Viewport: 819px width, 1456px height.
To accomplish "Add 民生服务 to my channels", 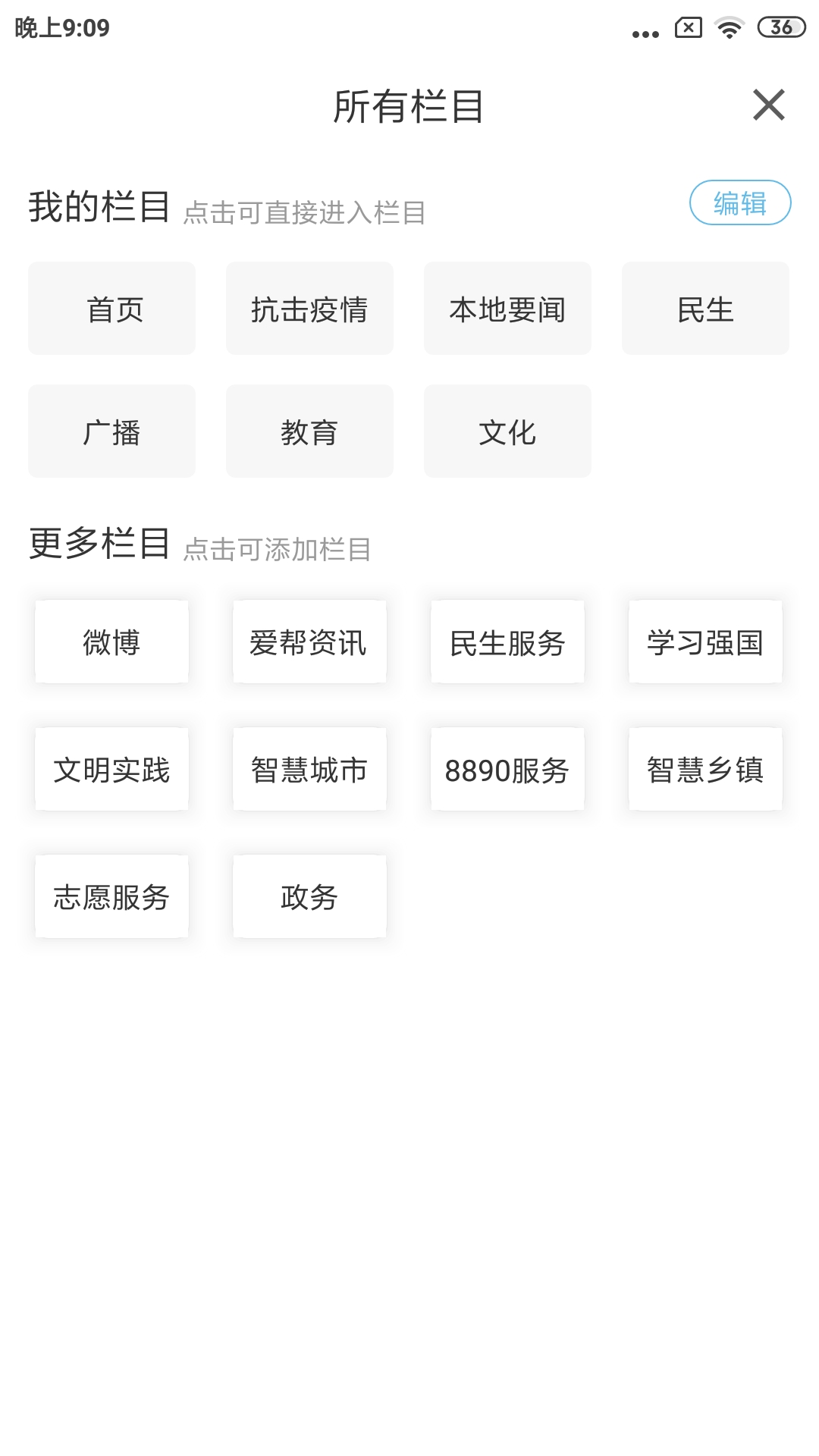I will click(x=507, y=641).
